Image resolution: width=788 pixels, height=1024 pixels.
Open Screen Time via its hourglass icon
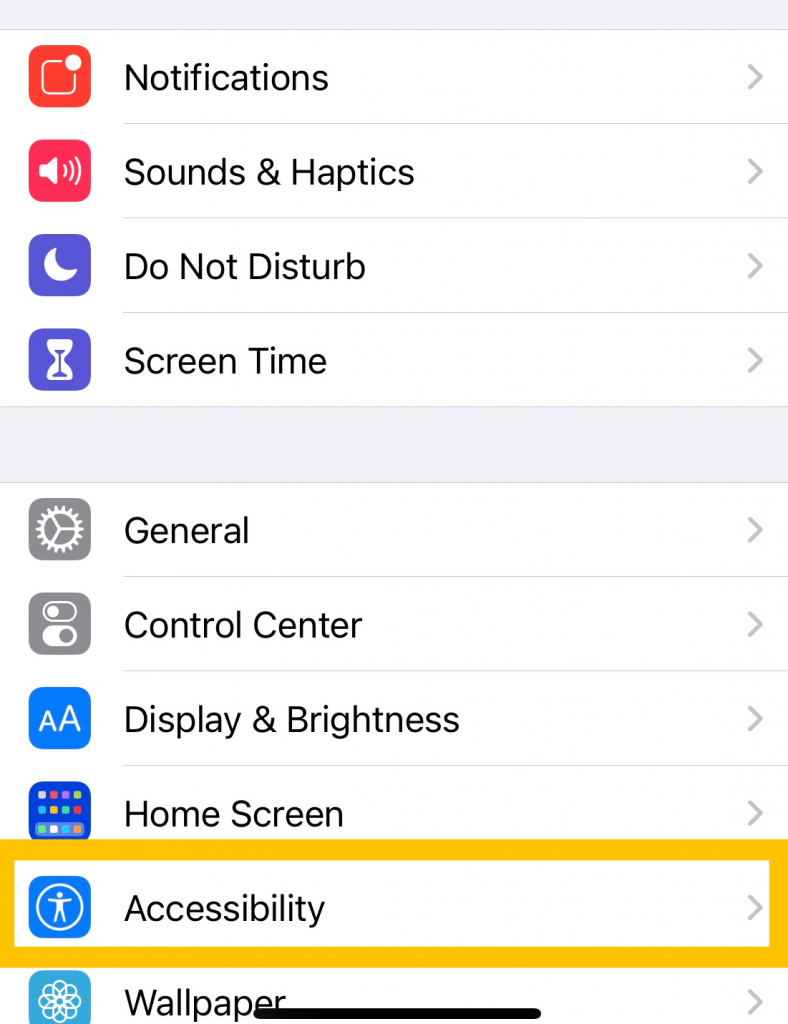pyautogui.click(x=59, y=360)
